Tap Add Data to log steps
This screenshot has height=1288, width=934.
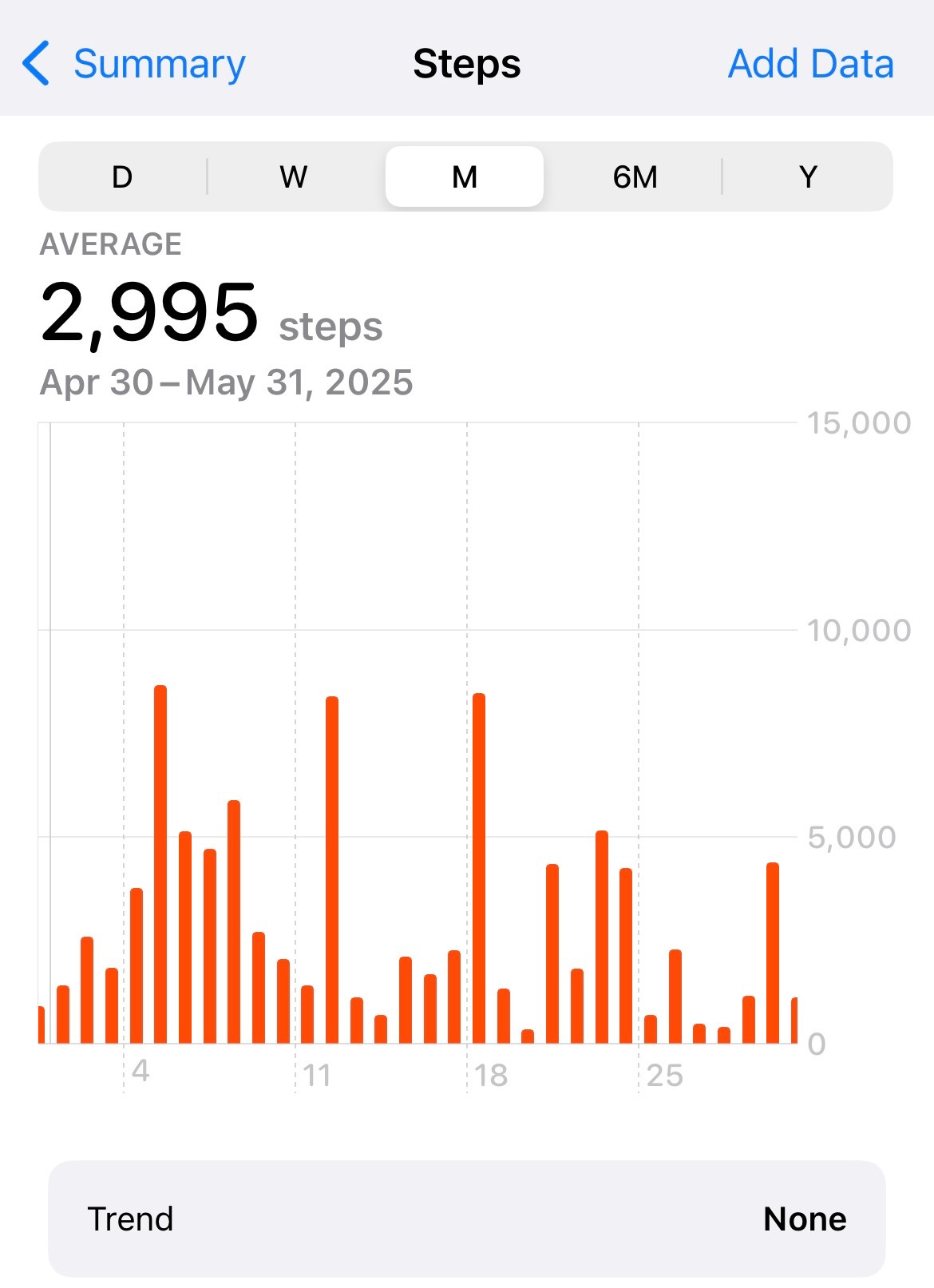tap(810, 64)
